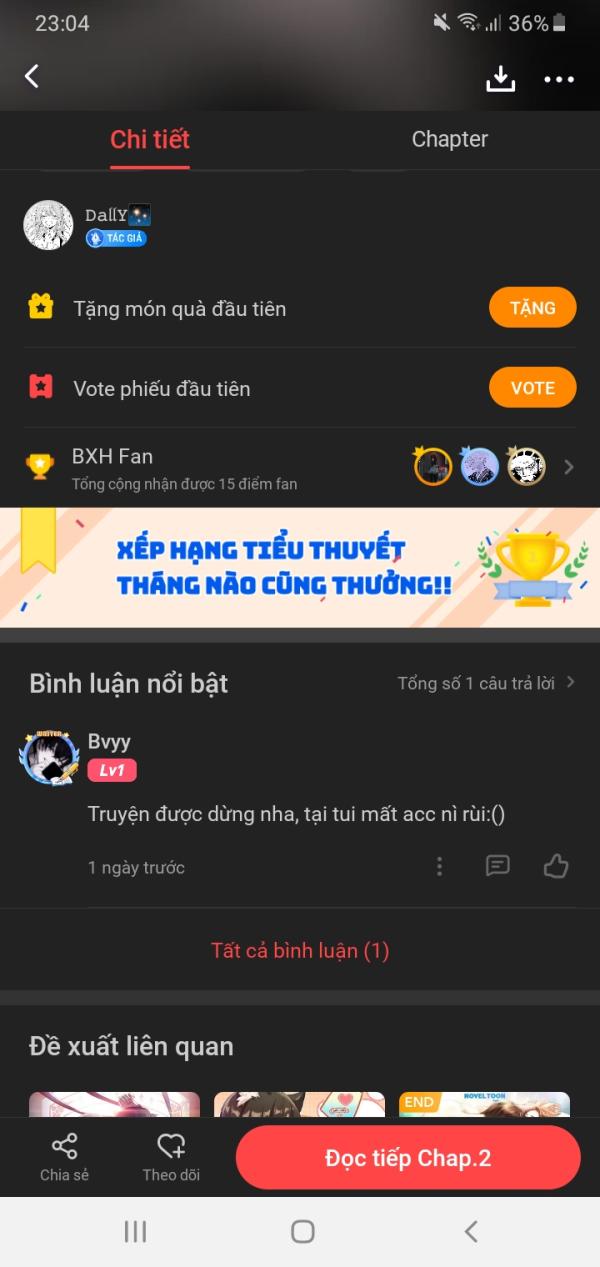Follow the story with Theo dõi
This screenshot has height=1267, width=600.
(172, 1159)
